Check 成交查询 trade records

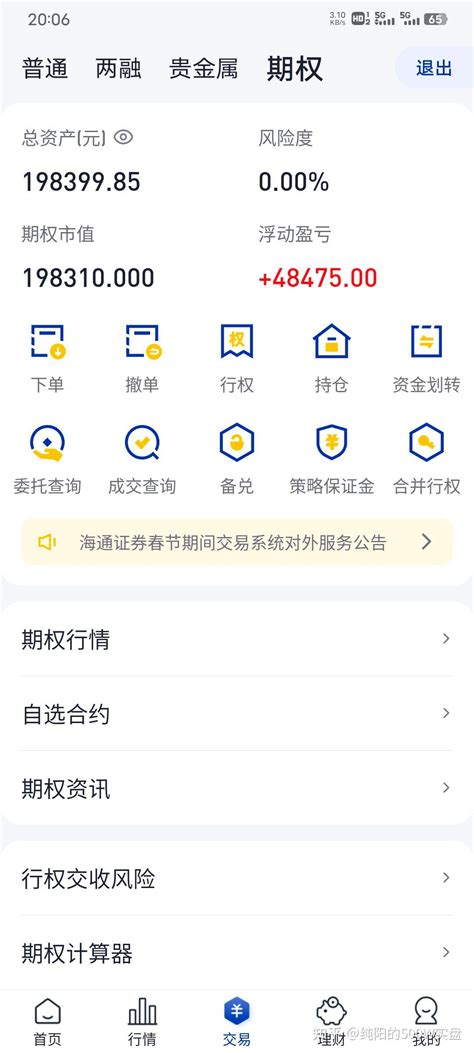coord(142,459)
